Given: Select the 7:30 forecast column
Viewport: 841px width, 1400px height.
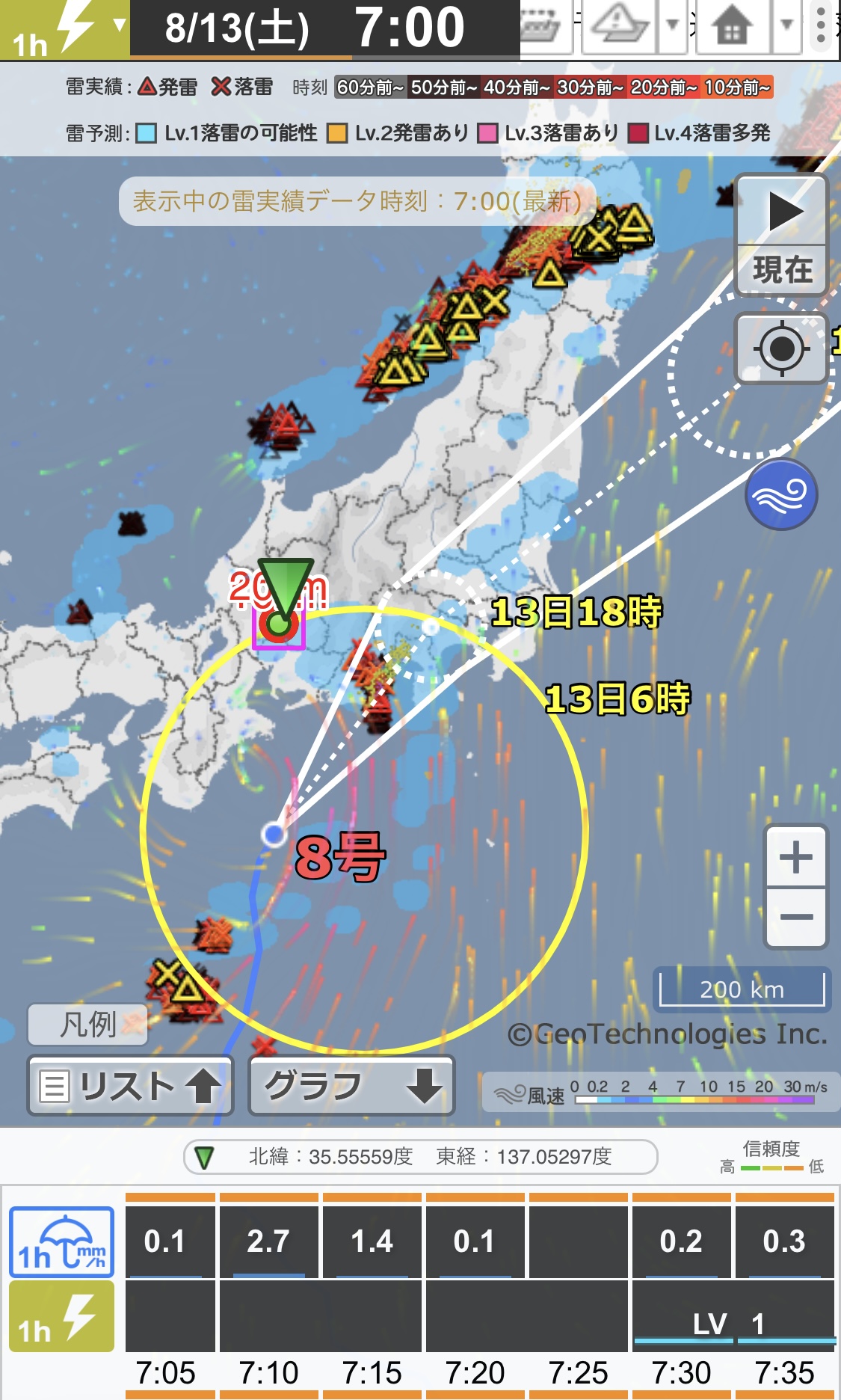Looking at the screenshot, I should click(x=681, y=1294).
